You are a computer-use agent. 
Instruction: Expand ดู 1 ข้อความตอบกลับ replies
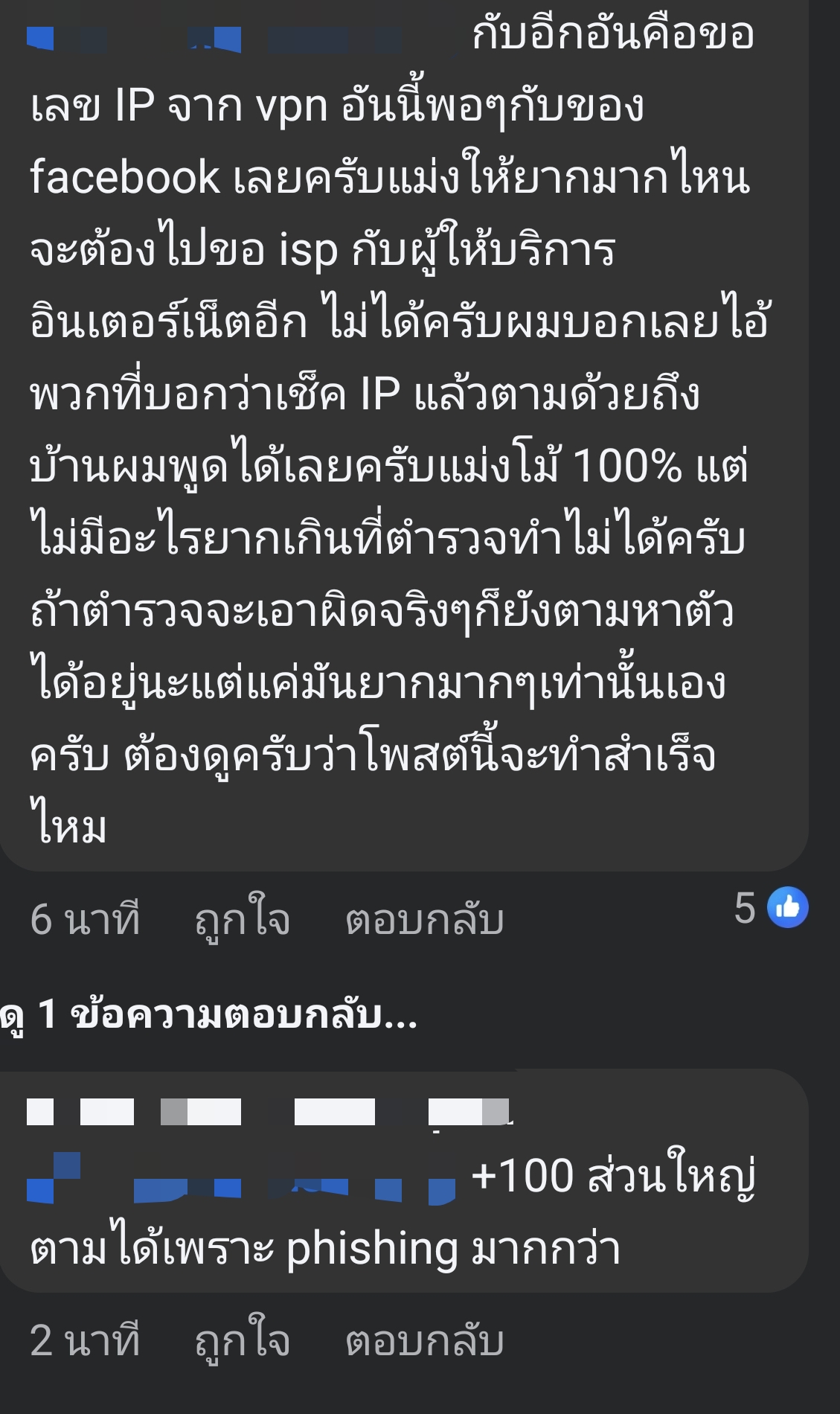point(210,1014)
